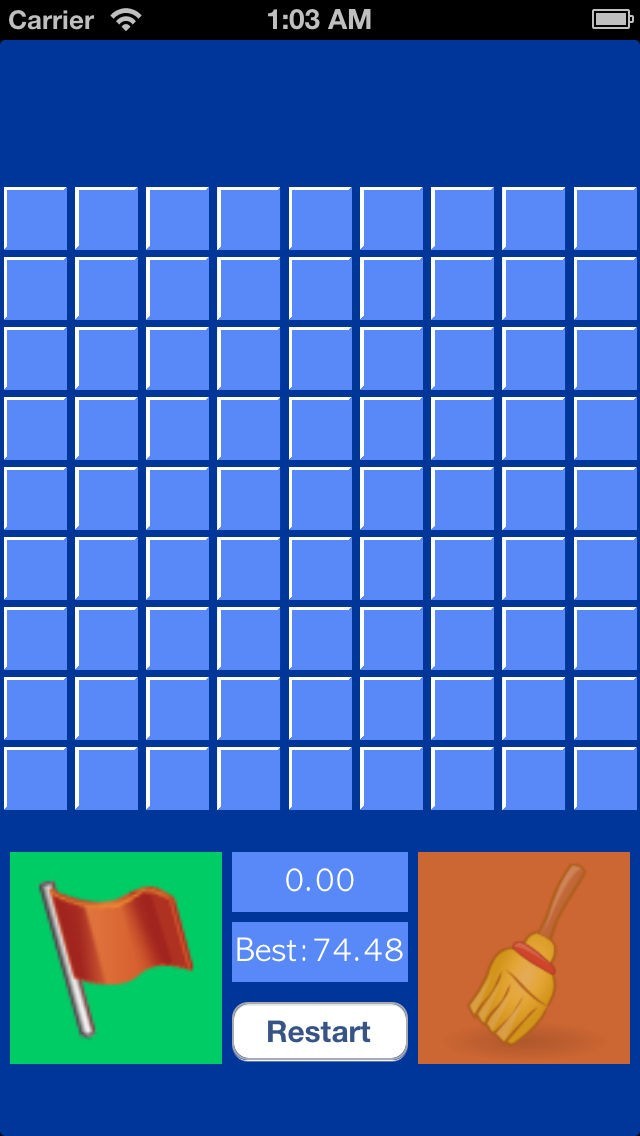Reveal the bottom-left grid cell
Image resolution: width=640 pixels, height=1136 pixels.
(x=36, y=778)
